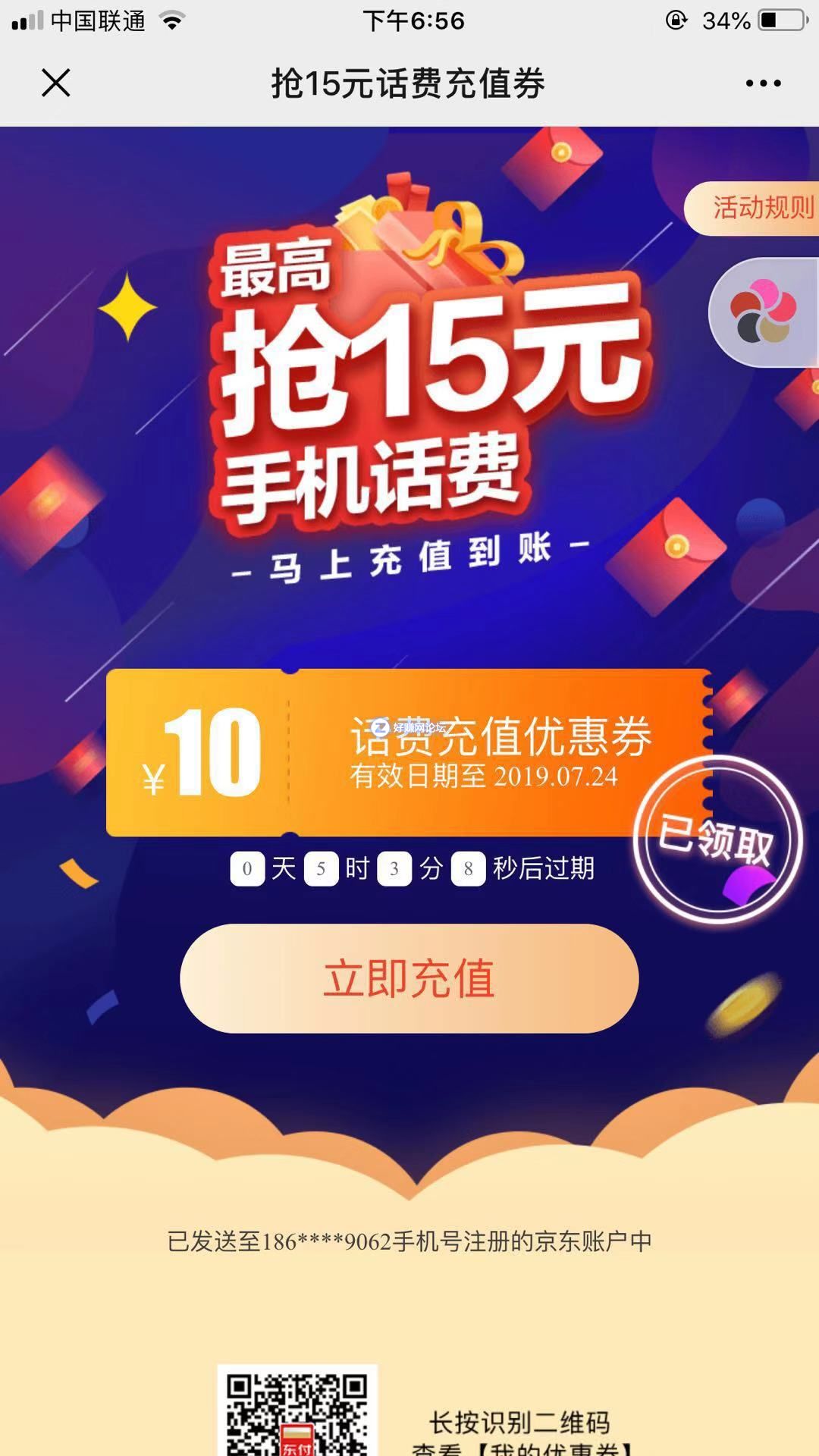The height and width of the screenshot is (1456, 819).
Task: Close the 抢15元话费充值券 page
Action: [55, 83]
